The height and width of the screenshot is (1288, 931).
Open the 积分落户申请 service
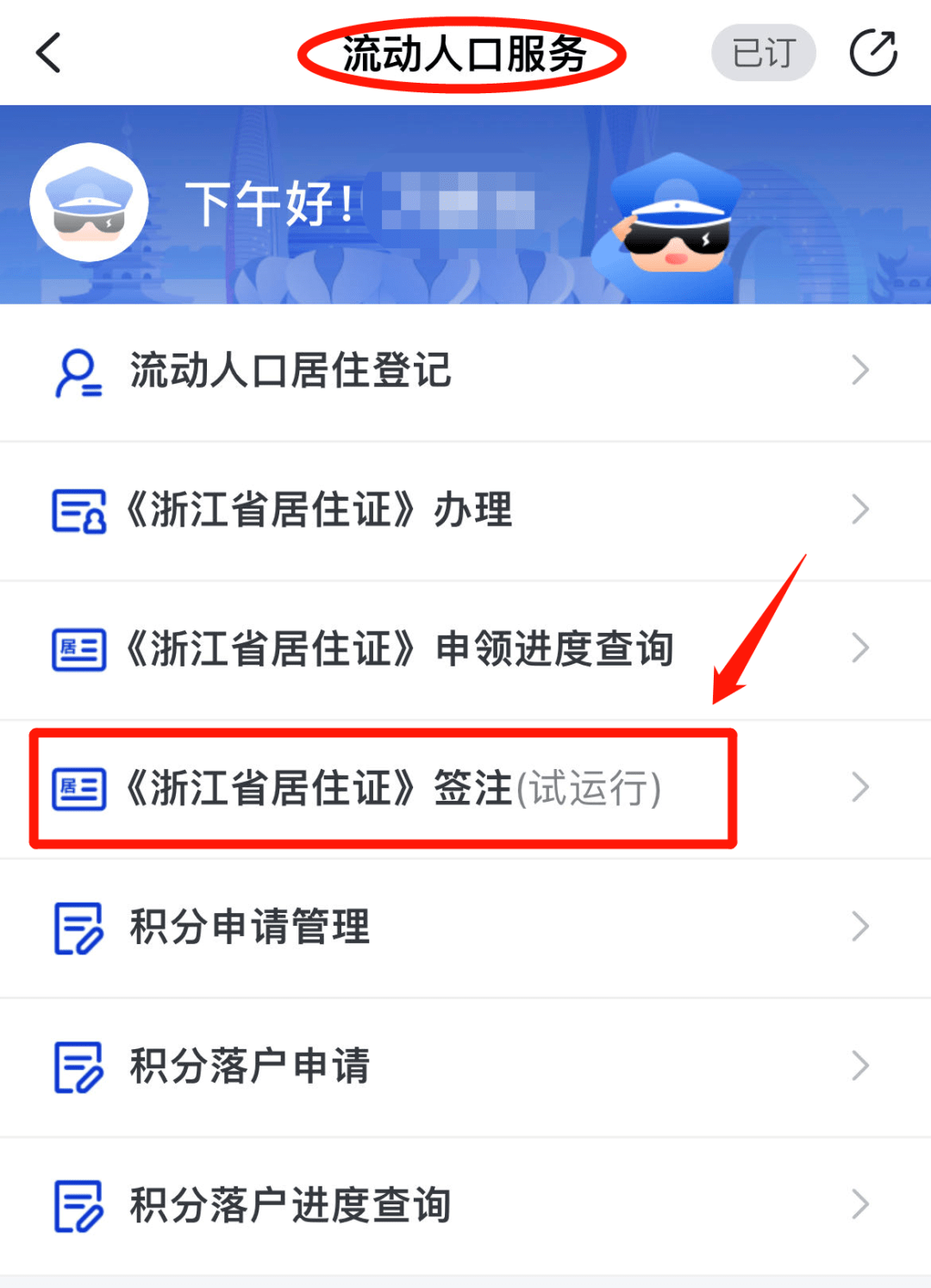click(250, 1067)
